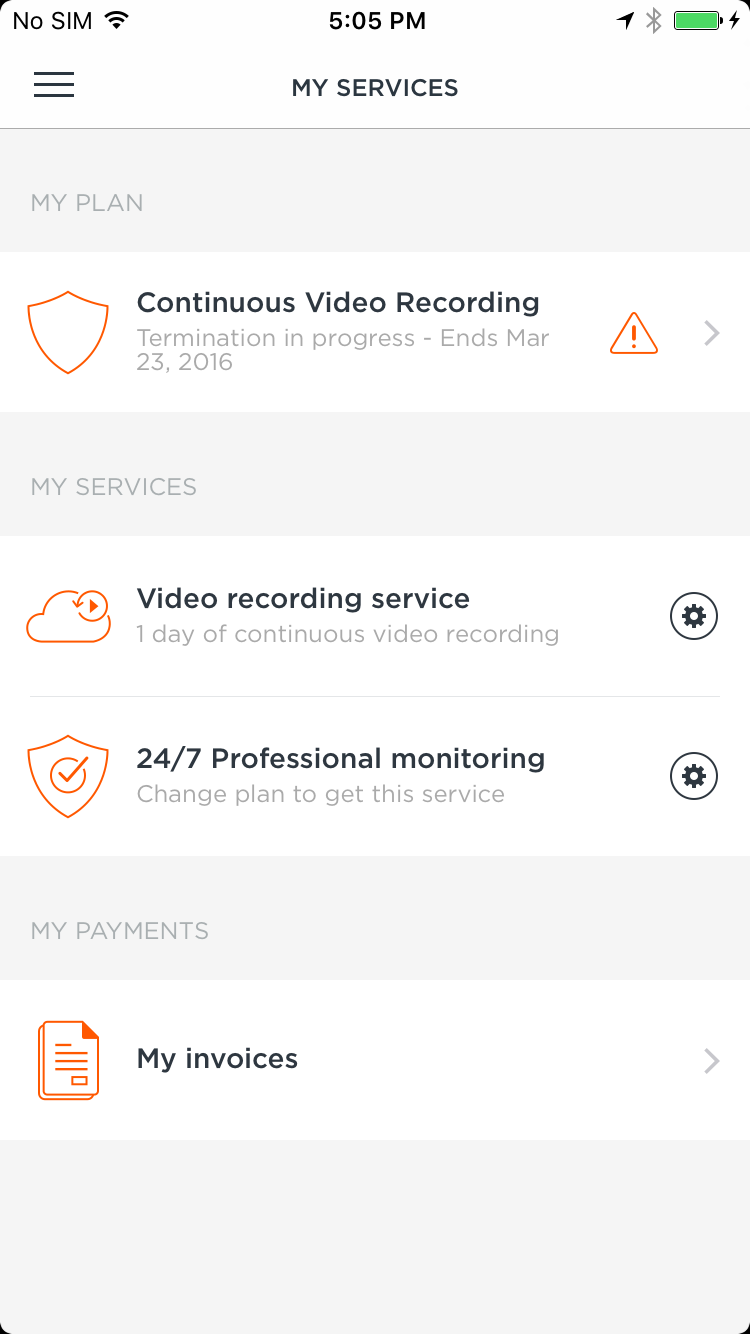Viewport: 750px width, 1334px height.
Task: Open the Continuous Video Recording plan
Action: point(375,332)
